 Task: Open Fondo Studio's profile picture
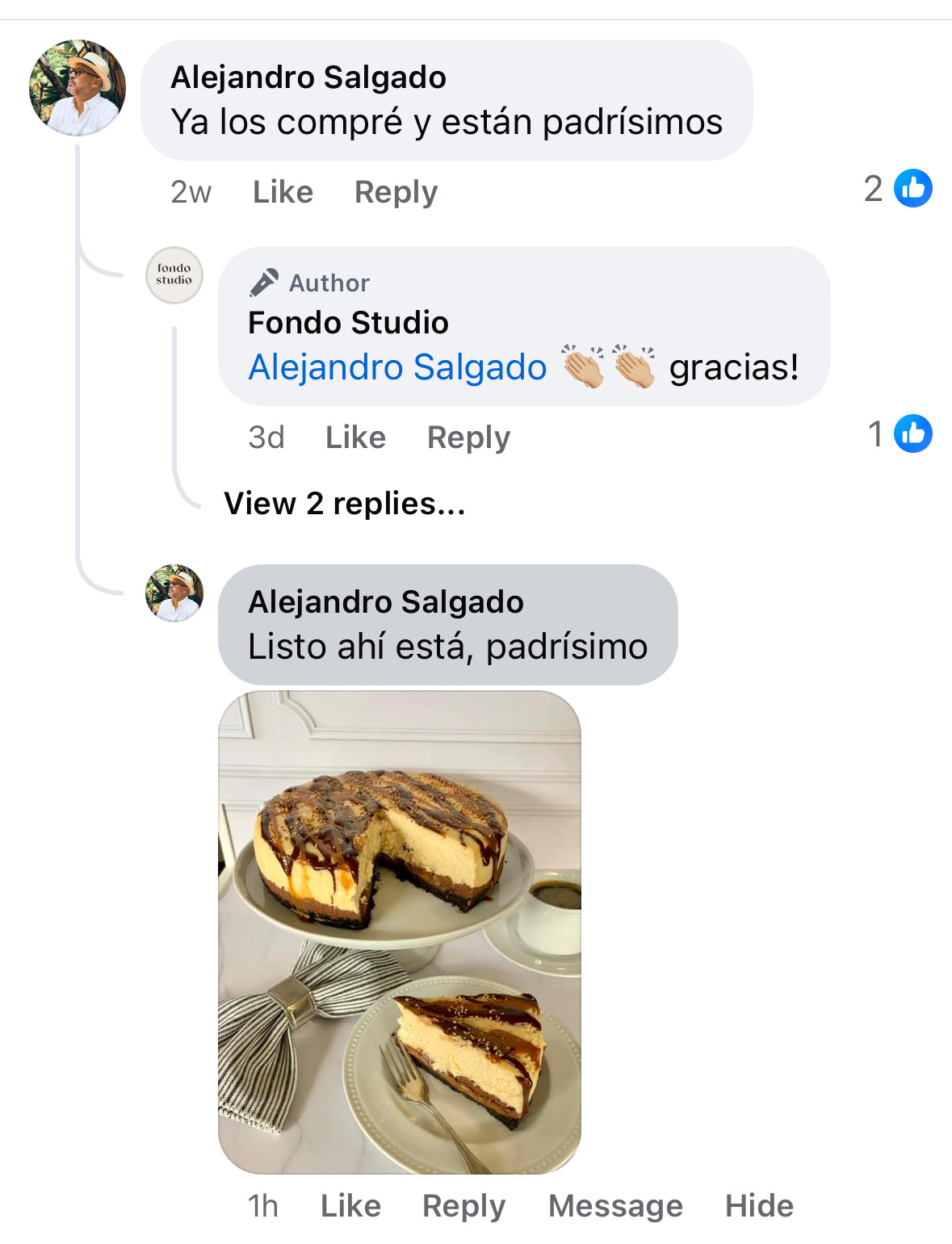click(x=174, y=275)
